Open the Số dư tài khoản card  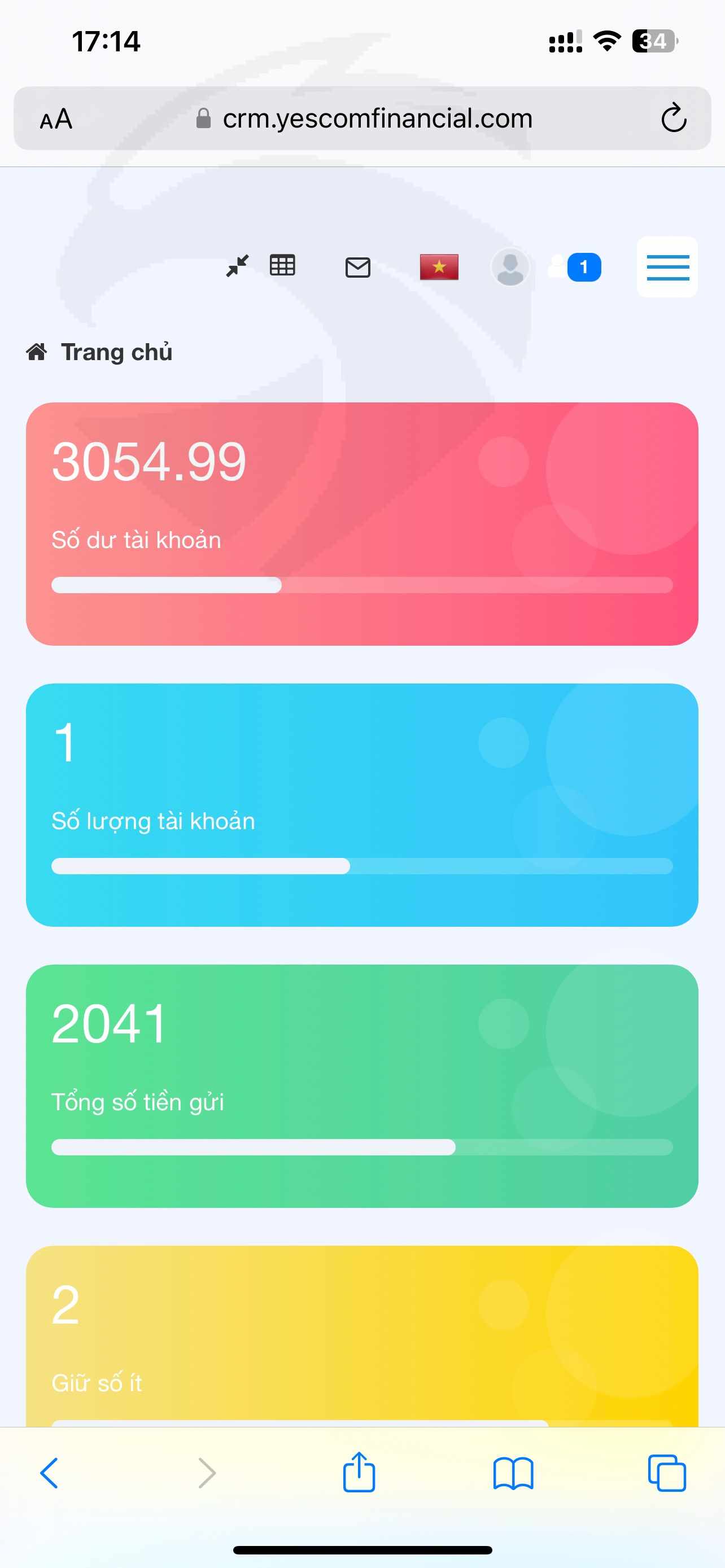362,523
